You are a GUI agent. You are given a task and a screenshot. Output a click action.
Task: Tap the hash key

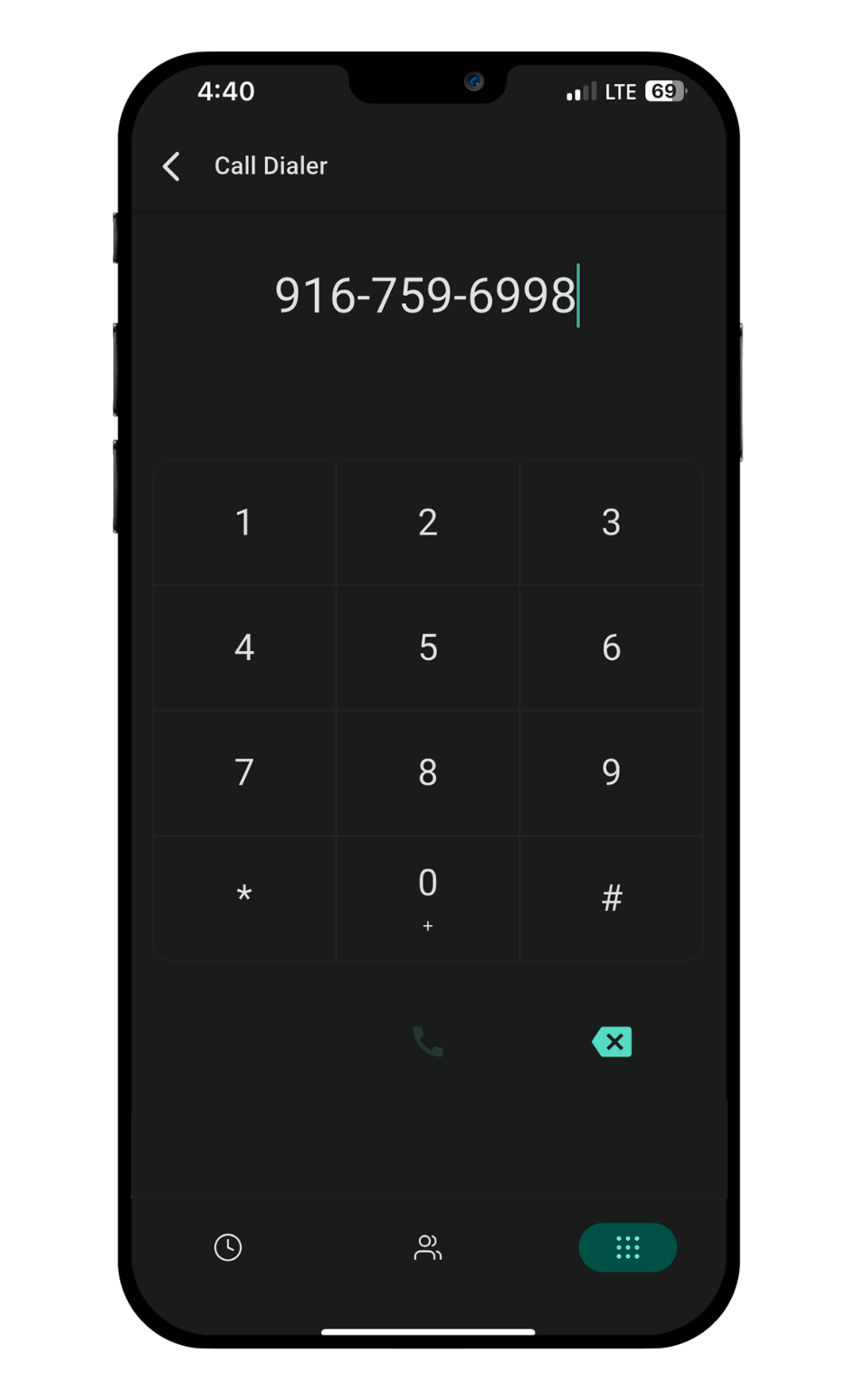(611, 897)
